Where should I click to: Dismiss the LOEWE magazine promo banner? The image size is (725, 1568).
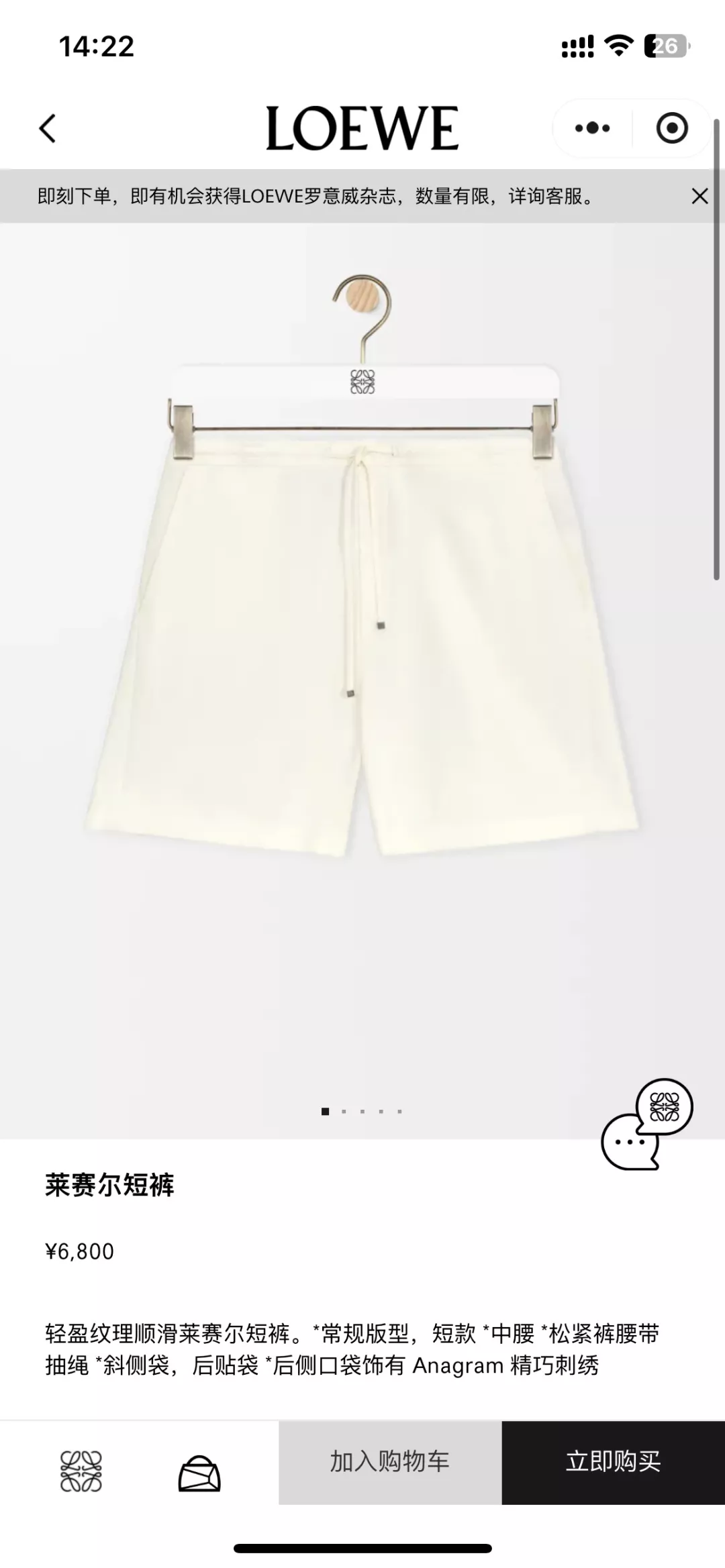tap(699, 196)
